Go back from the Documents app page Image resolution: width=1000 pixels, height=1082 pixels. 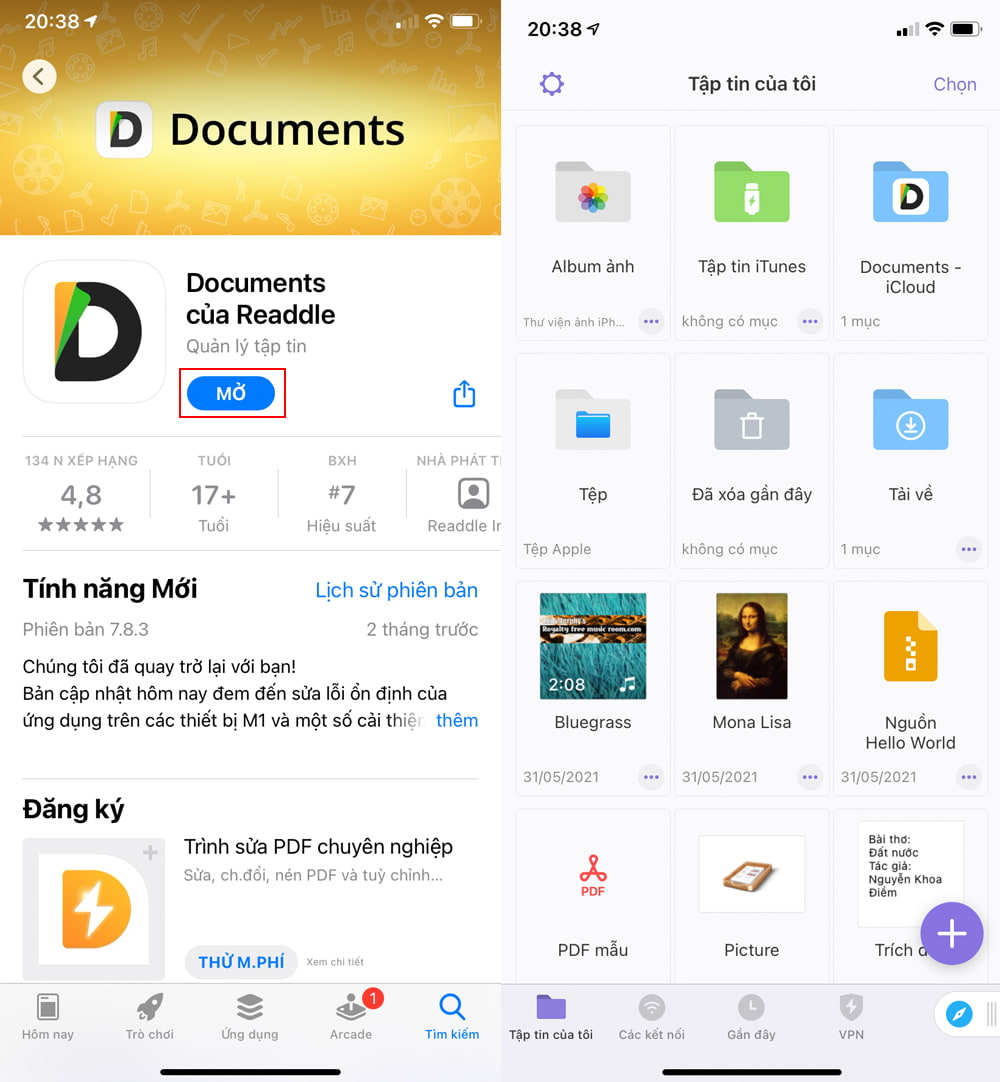tap(39, 76)
